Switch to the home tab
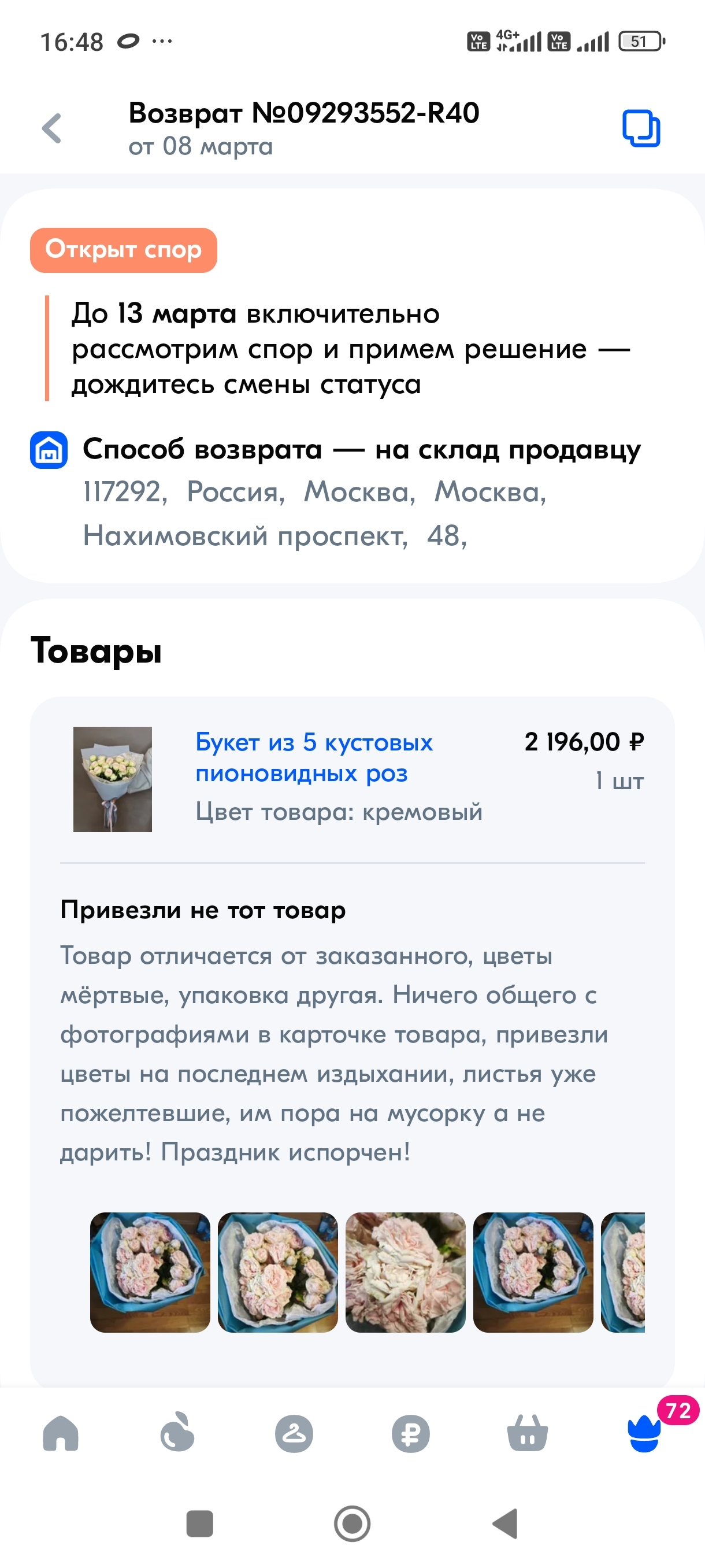The width and height of the screenshot is (705, 1568). tap(61, 1433)
